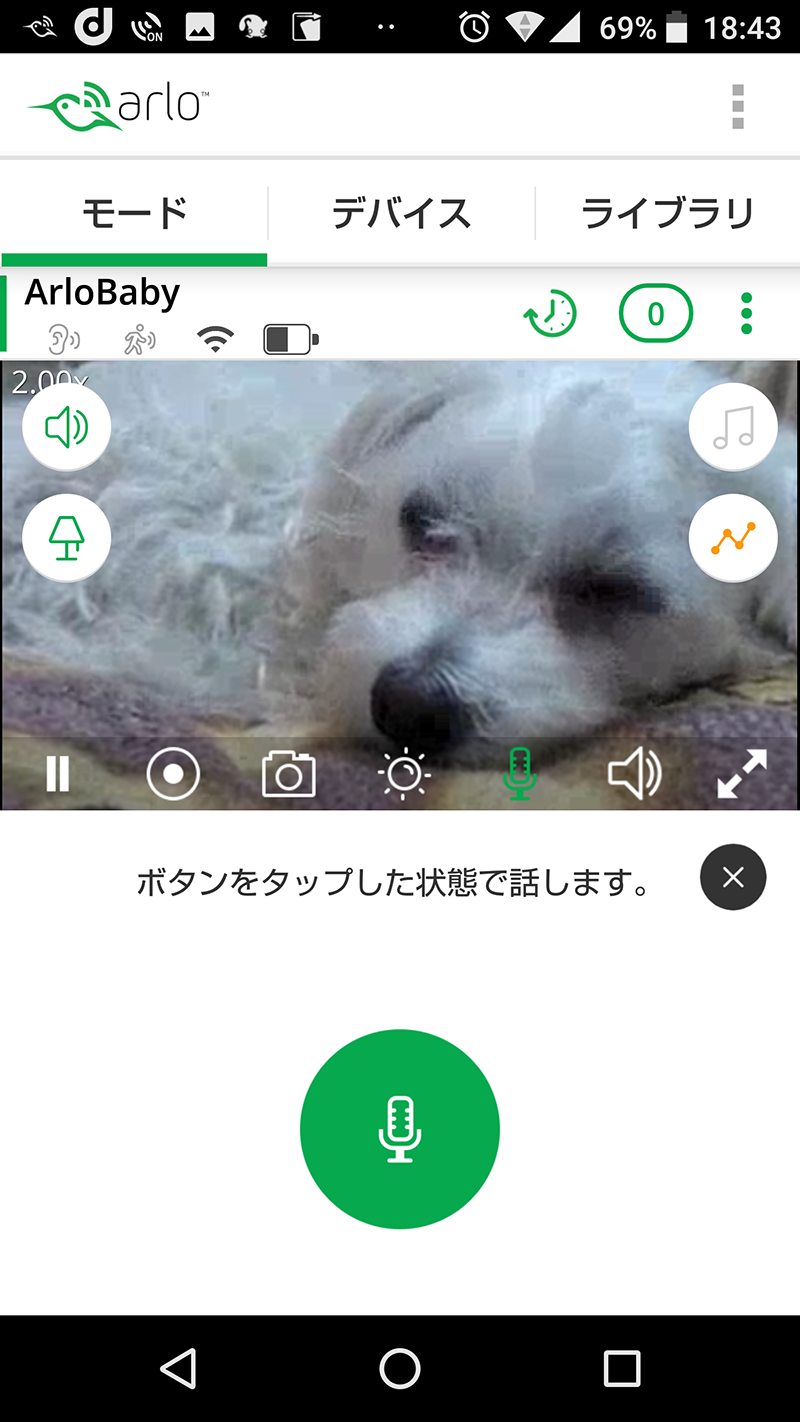Image resolution: width=800 pixels, height=1422 pixels.
Task: Mute audio with the toolbar speaker icon
Action: (635, 774)
